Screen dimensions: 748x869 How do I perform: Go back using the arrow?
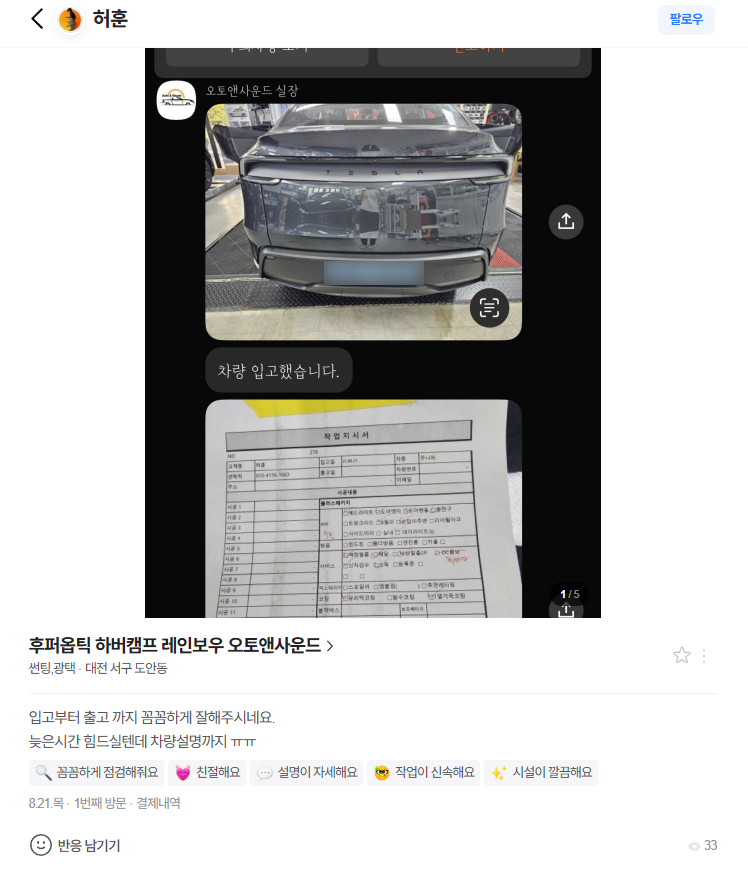[x=37, y=19]
